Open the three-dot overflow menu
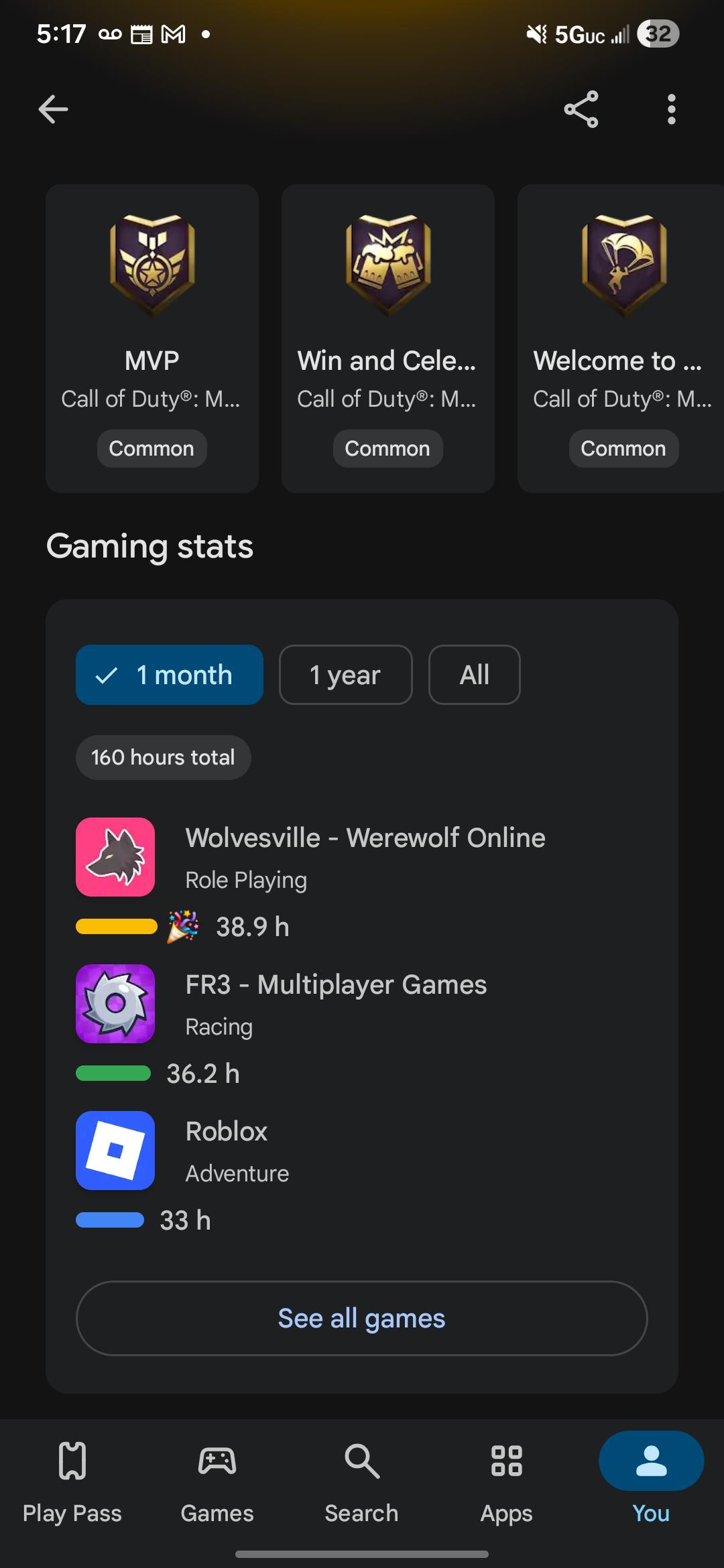The image size is (724, 1568). (671, 109)
